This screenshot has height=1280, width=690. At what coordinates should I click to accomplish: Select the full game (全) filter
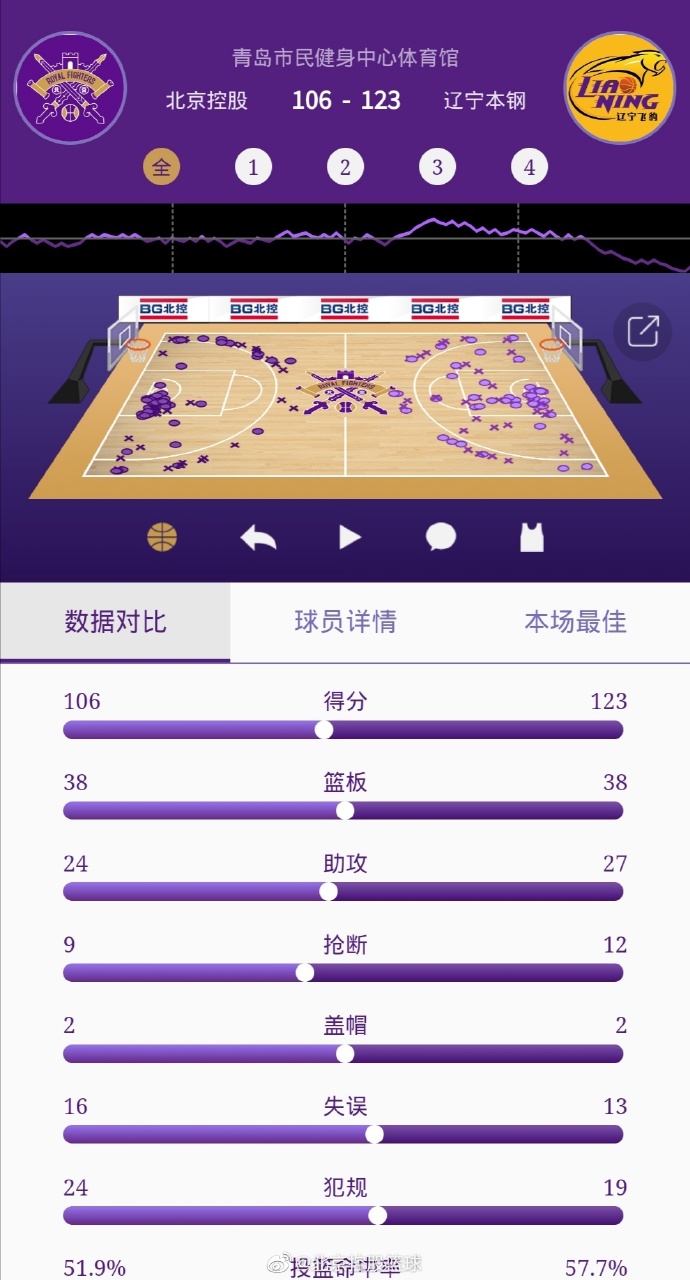pyautogui.click(x=161, y=167)
